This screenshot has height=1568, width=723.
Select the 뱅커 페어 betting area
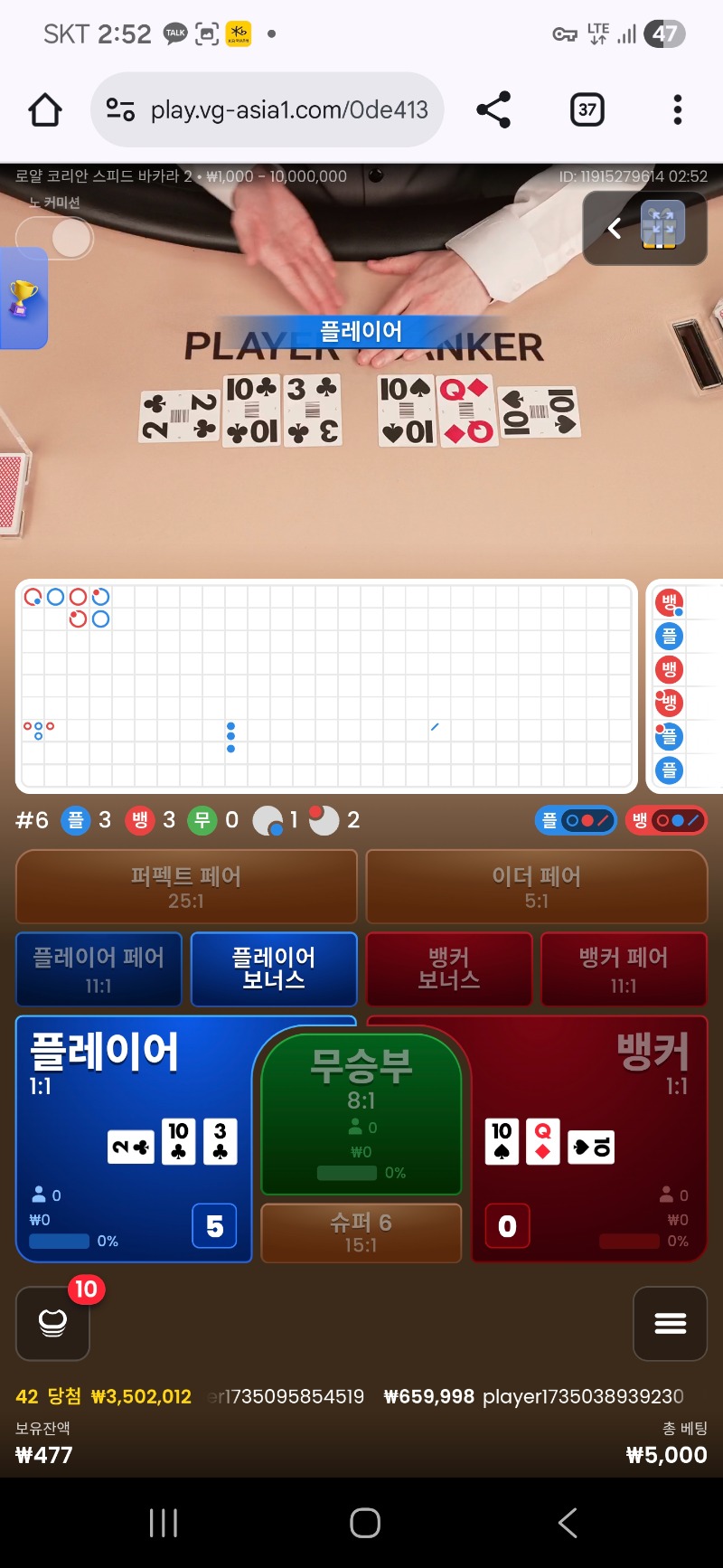624,969
